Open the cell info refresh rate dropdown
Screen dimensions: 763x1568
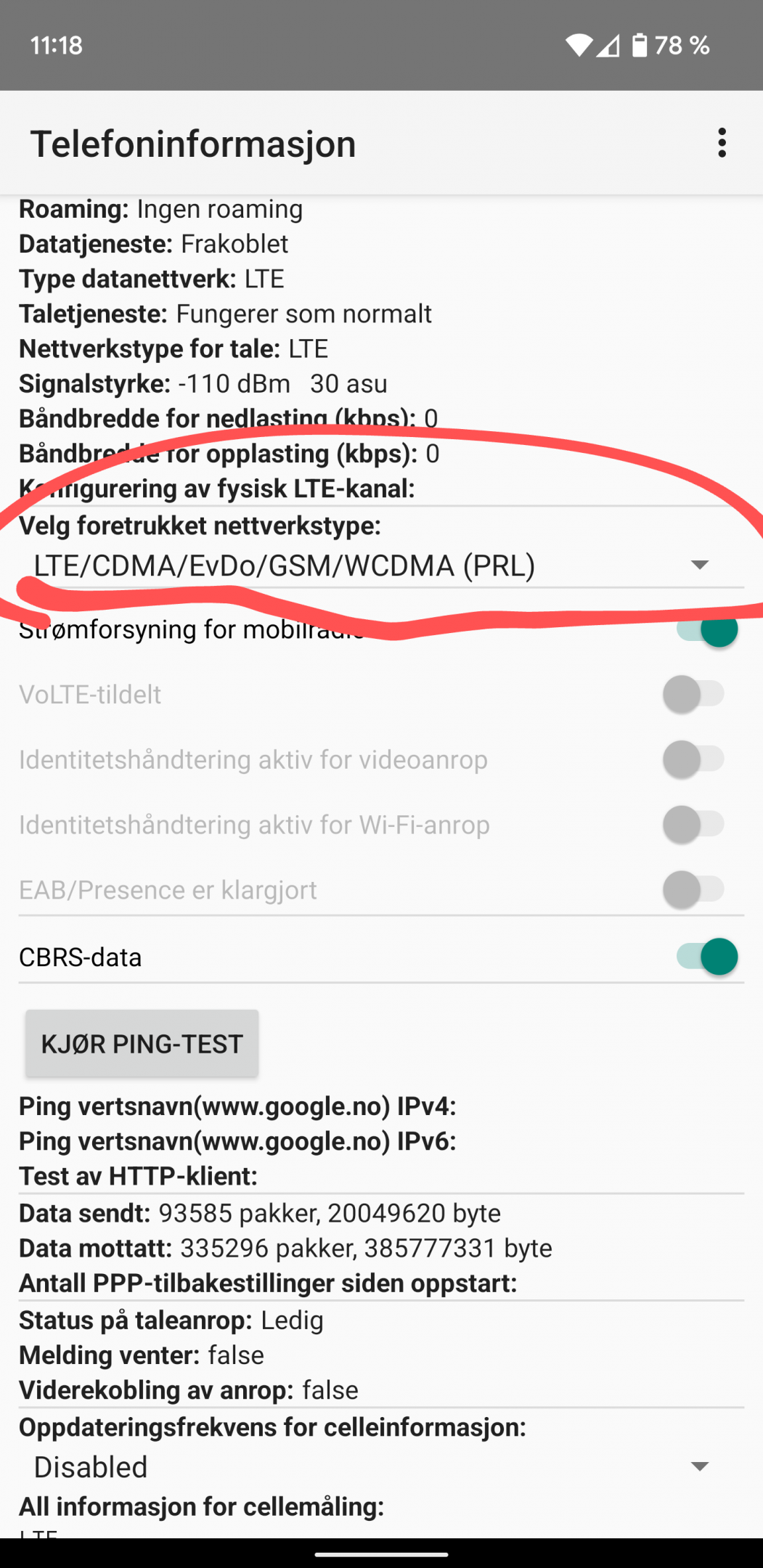(381, 1467)
